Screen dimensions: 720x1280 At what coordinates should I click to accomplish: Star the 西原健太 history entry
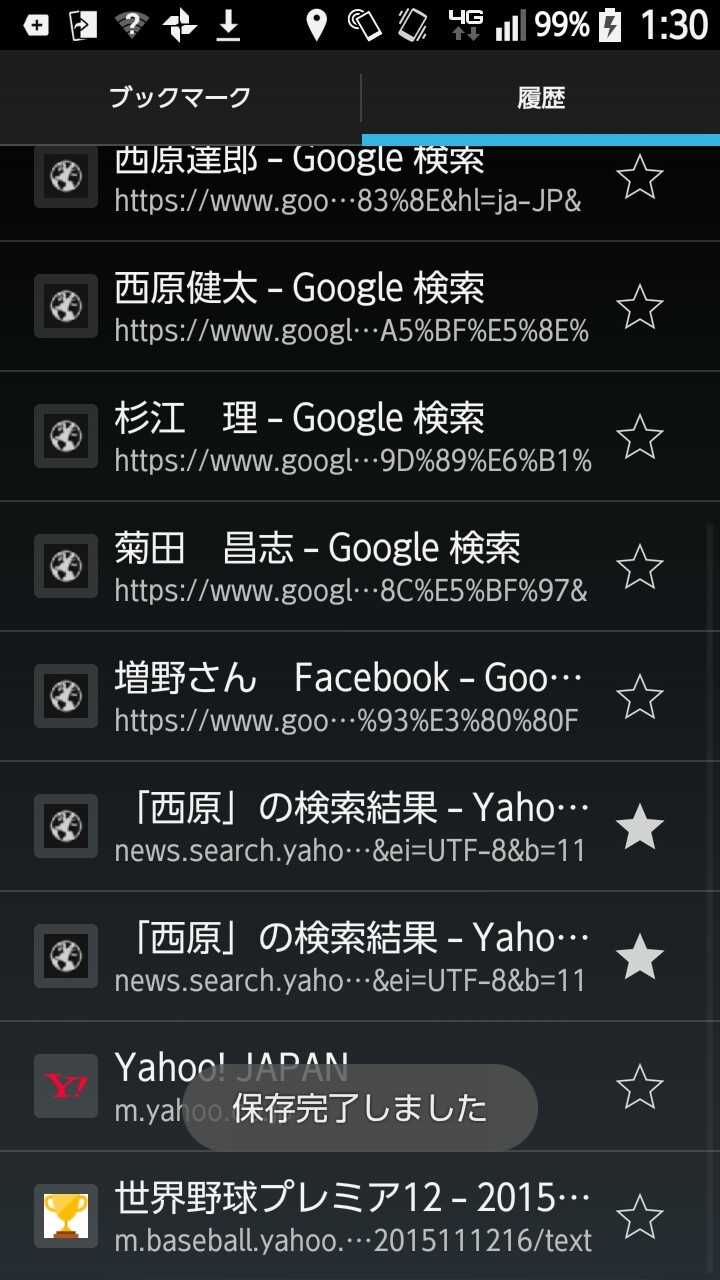[640, 307]
